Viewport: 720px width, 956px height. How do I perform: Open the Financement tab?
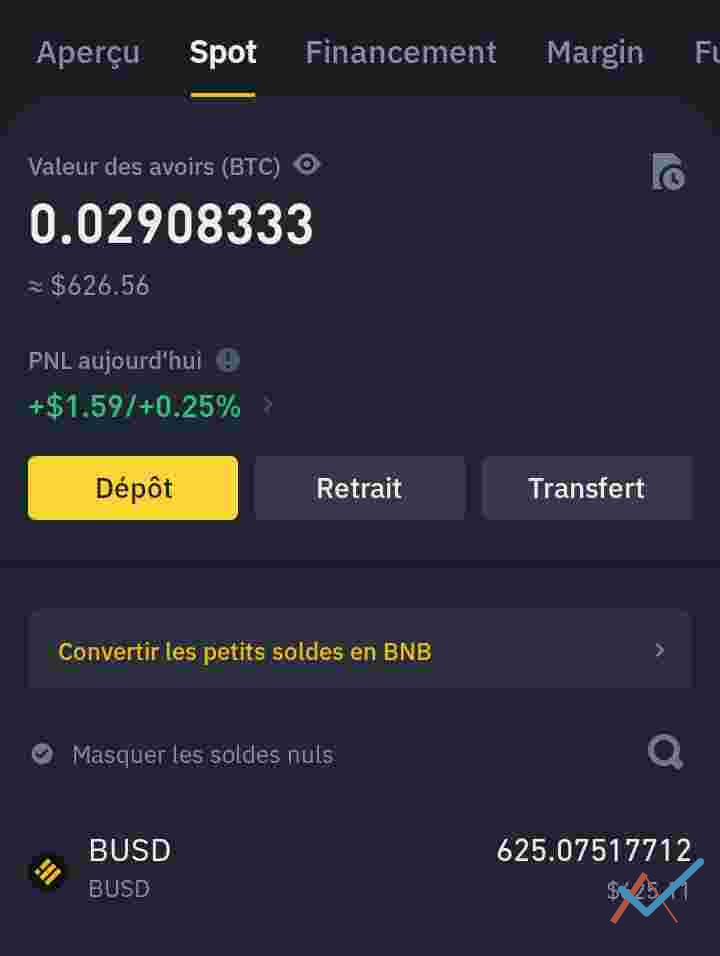click(x=400, y=52)
